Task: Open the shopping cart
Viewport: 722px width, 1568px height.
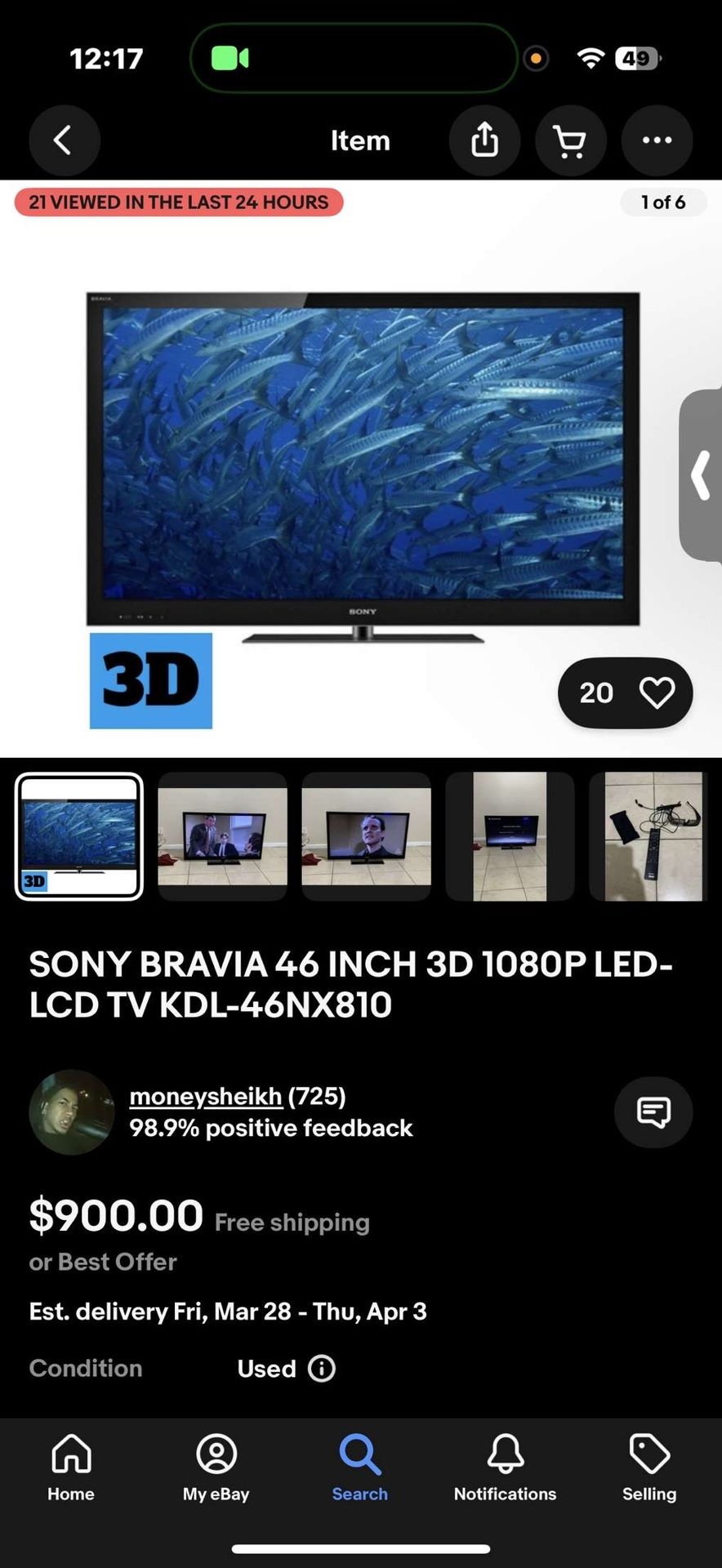Action: click(570, 140)
